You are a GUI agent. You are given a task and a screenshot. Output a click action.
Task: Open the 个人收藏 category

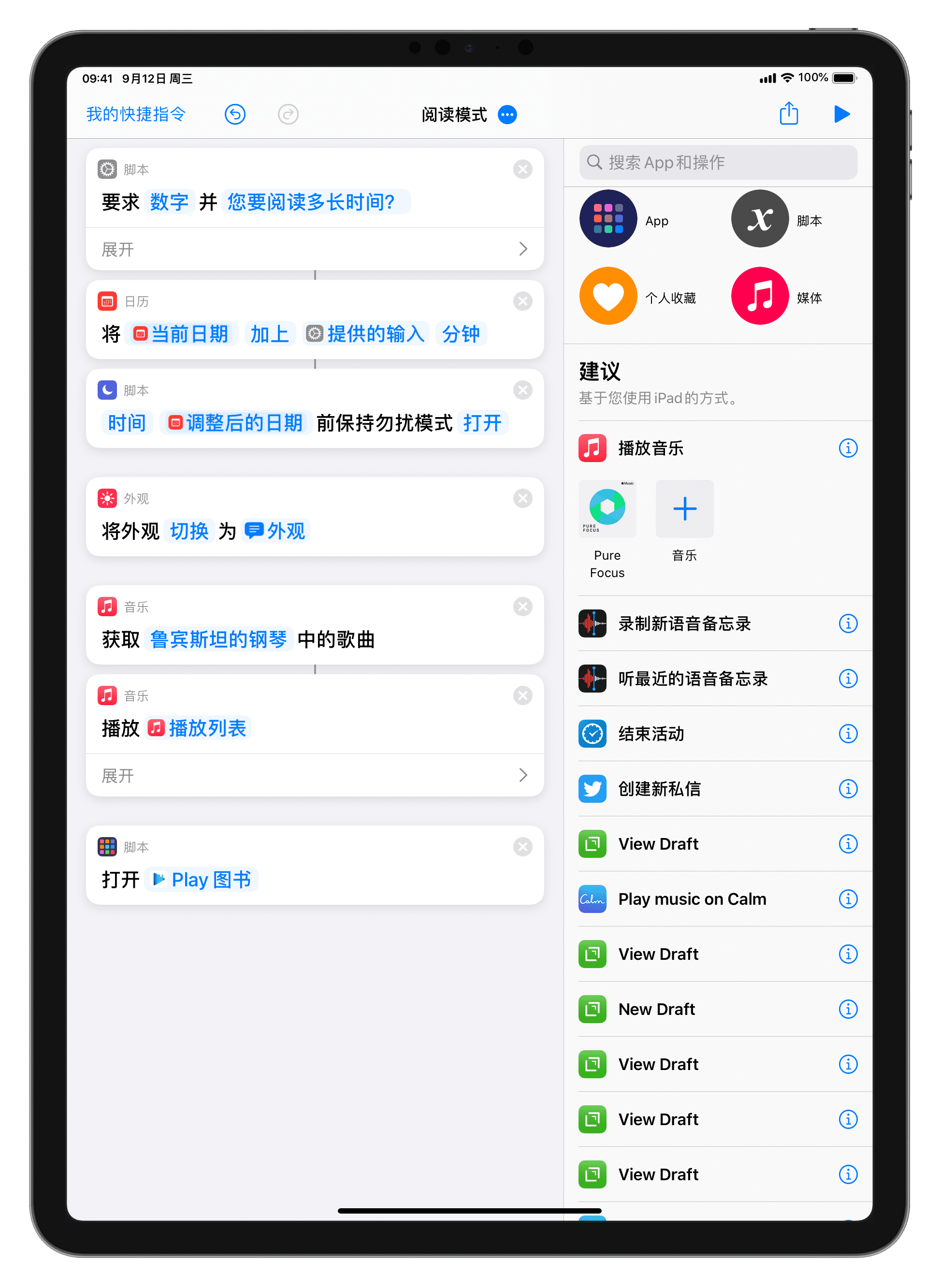[607, 296]
